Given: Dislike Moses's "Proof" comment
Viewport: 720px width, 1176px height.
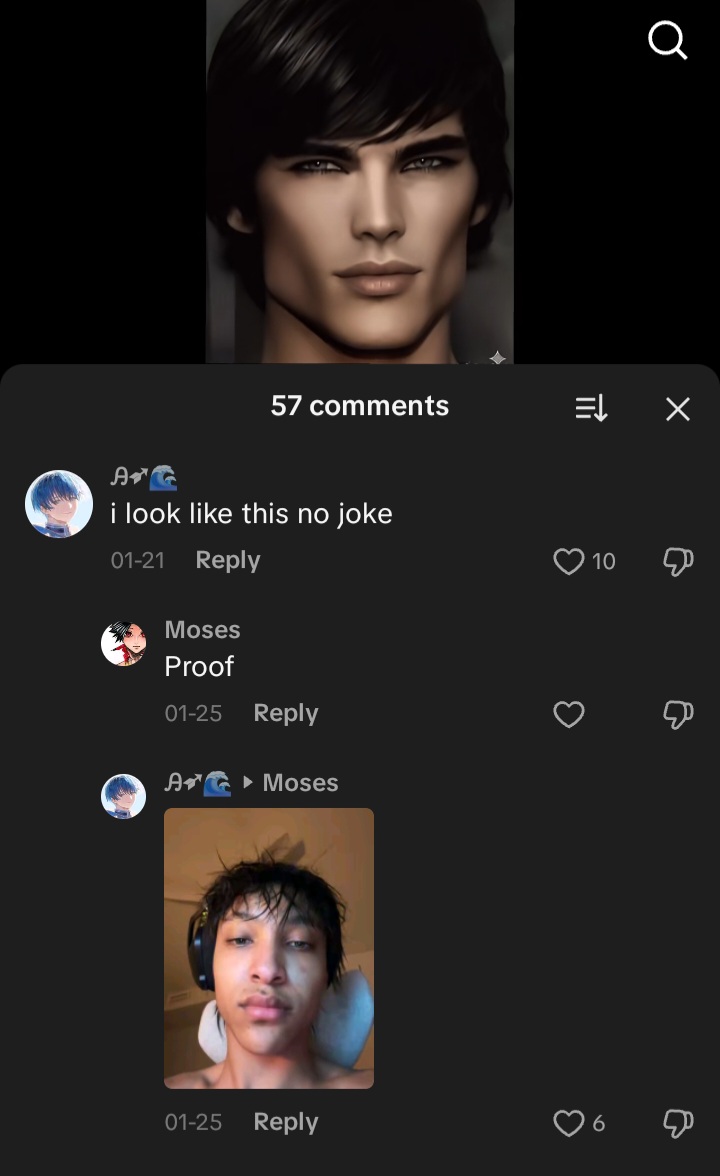Looking at the screenshot, I should 678,714.
